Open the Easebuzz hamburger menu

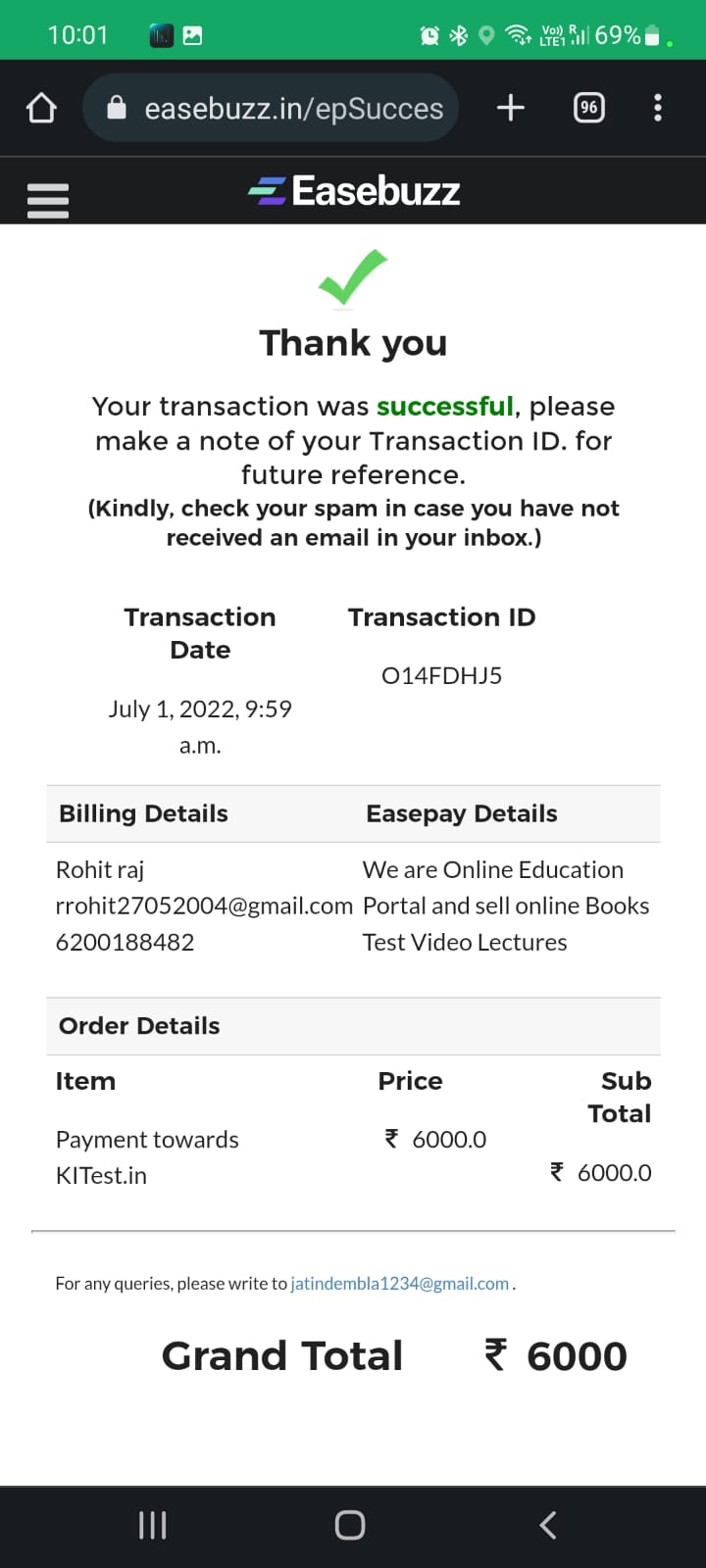(48, 200)
